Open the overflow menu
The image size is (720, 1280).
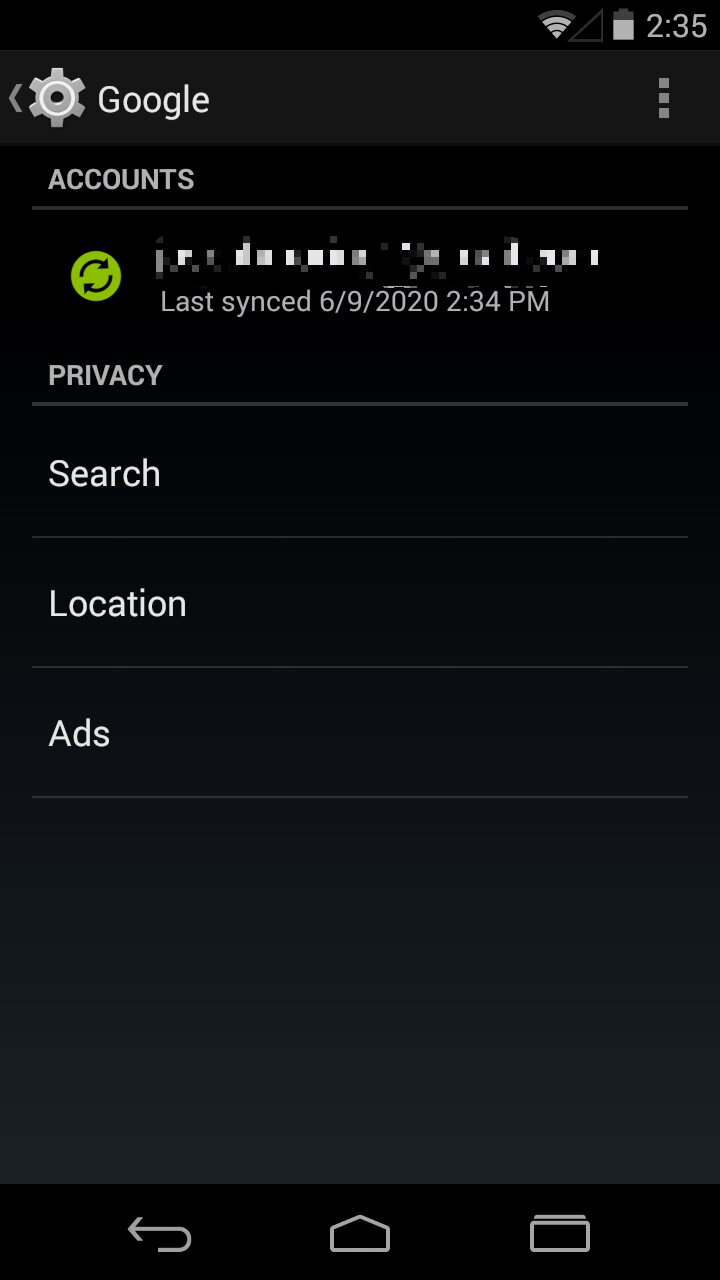coord(664,98)
